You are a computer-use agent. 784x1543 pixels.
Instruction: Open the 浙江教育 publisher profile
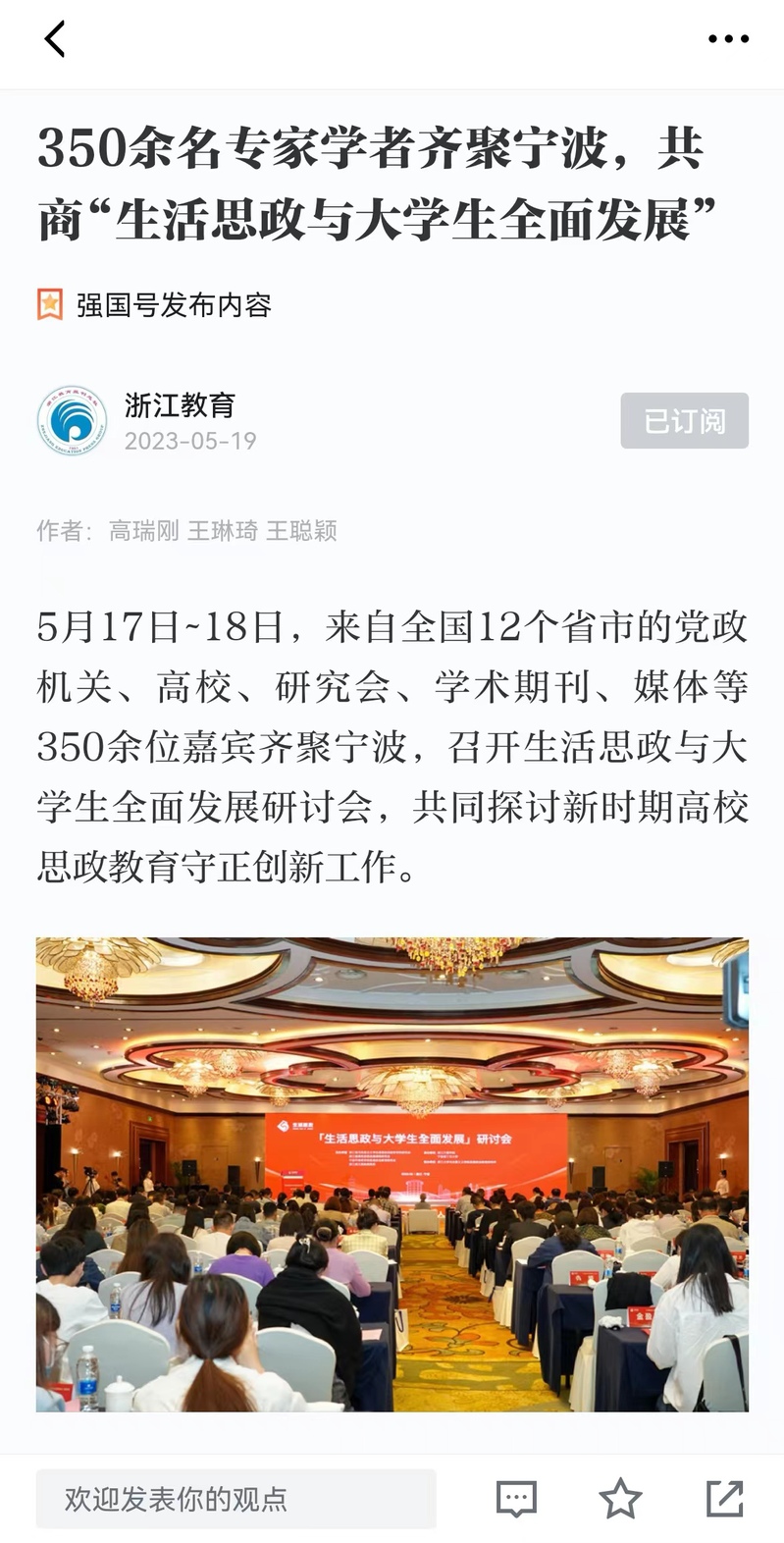tap(179, 404)
